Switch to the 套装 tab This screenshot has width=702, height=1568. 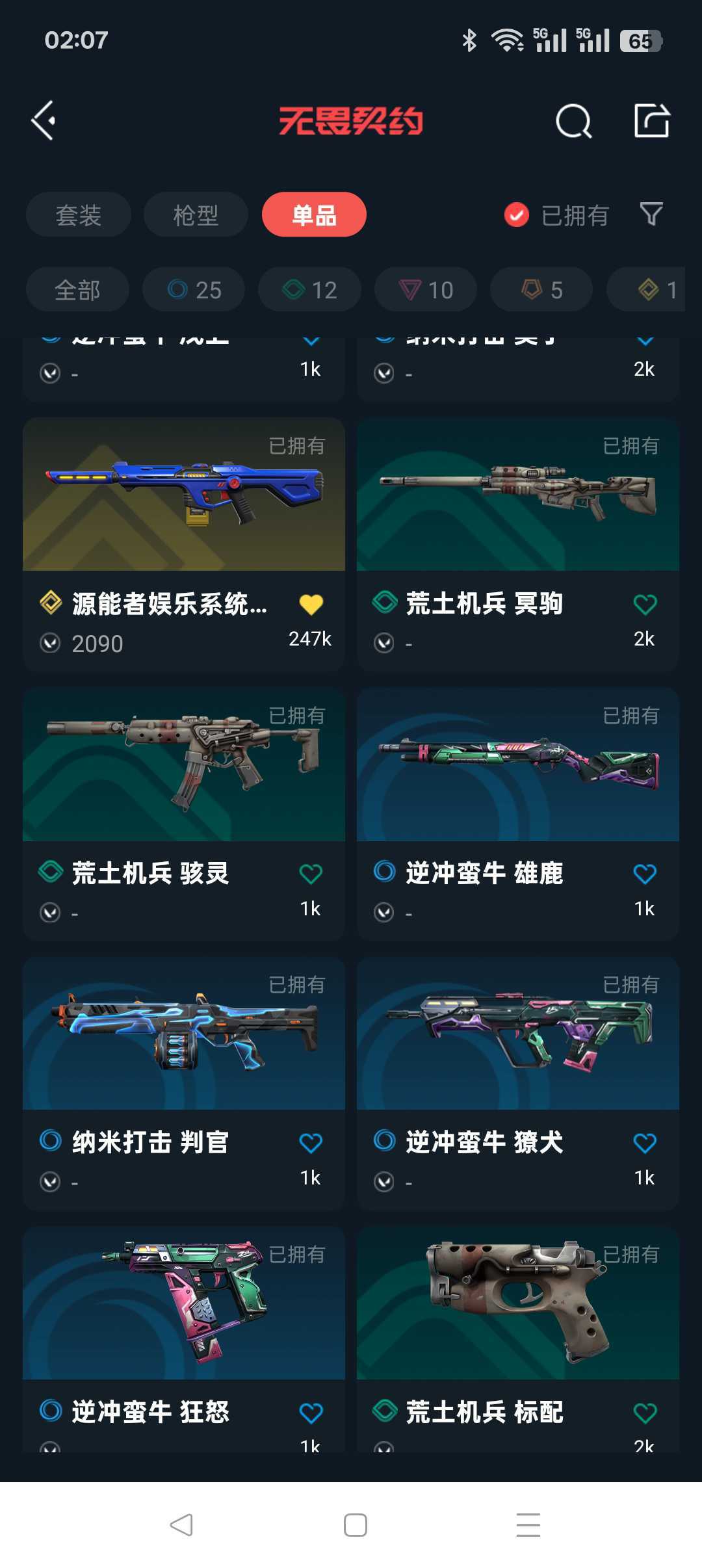[78, 215]
